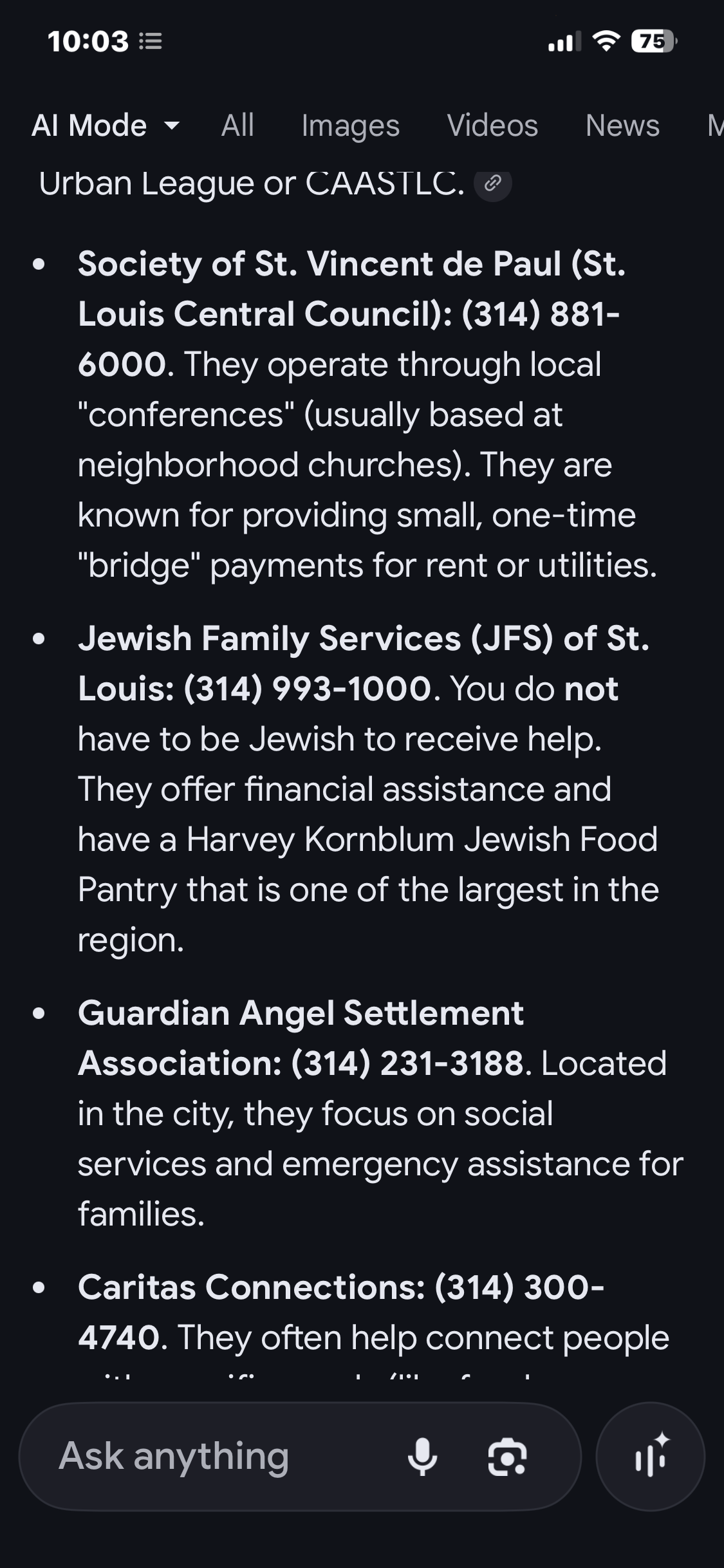Switch to the All tab
The image size is (724, 1568).
237,126
